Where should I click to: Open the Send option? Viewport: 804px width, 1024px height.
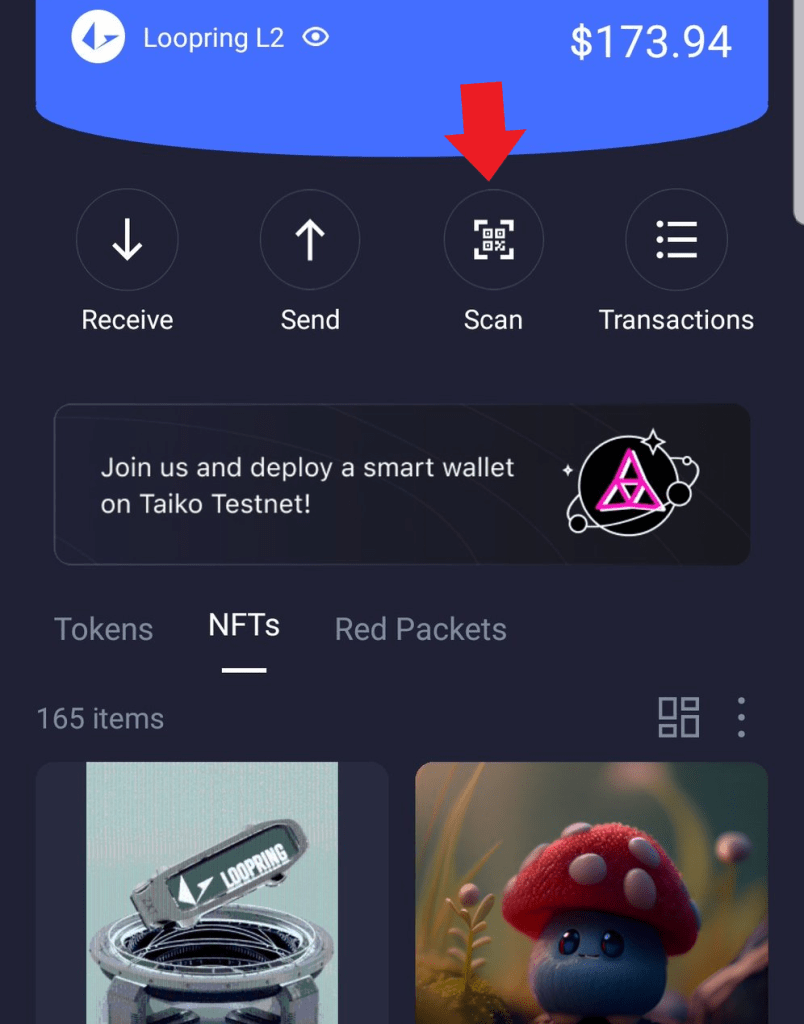point(310,240)
